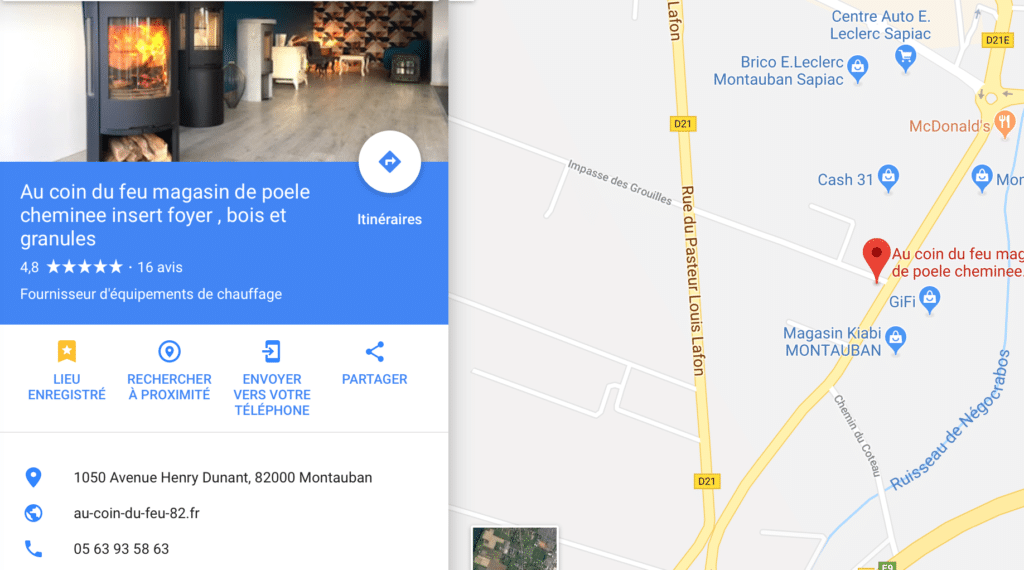This screenshot has width=1024, height=570.
Task: Open the 16 avis reviews link
Action: pos(160,267)
